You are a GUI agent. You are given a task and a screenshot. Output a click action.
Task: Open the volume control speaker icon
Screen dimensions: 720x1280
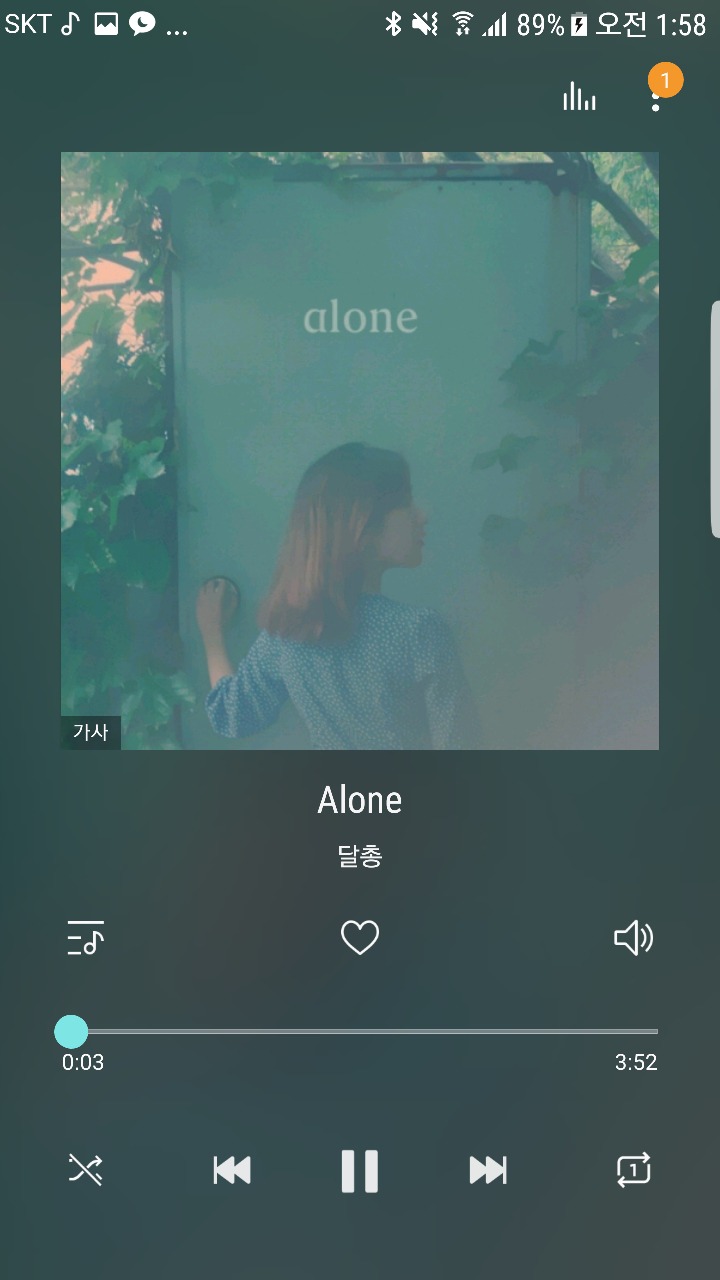pos(633,938)
